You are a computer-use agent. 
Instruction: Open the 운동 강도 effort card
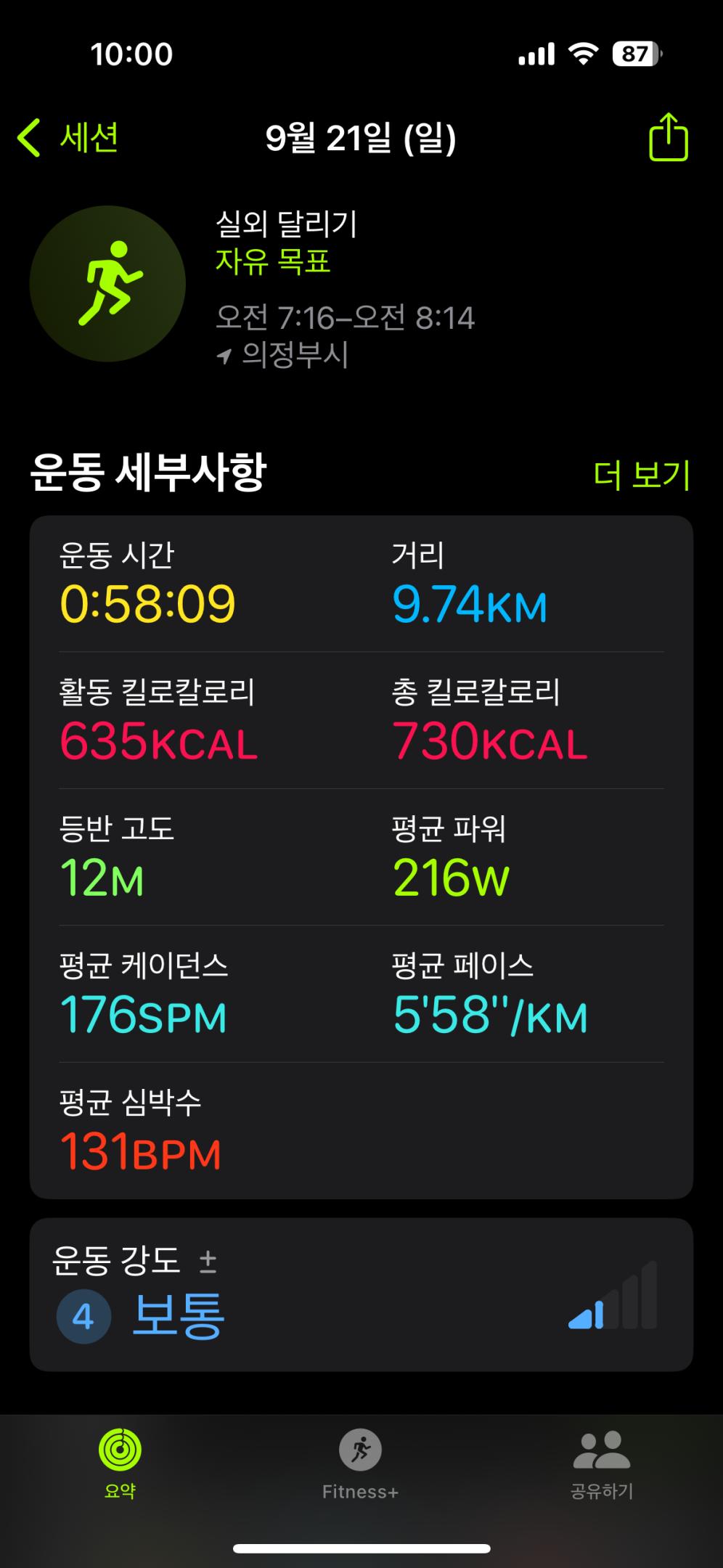361,1294
